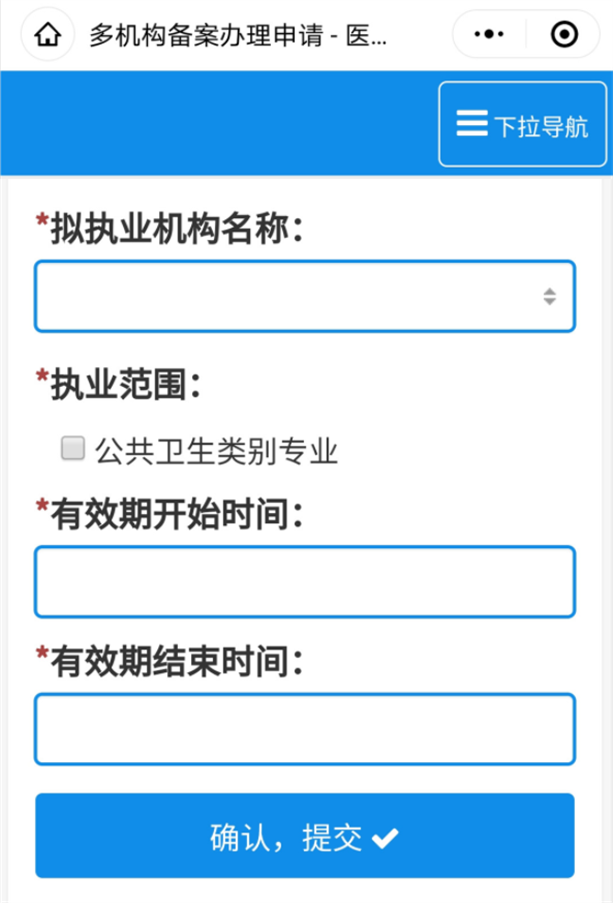613x903 pixels.
Task: Select the 有效期结束时间 field
Action: click(304, 728)
